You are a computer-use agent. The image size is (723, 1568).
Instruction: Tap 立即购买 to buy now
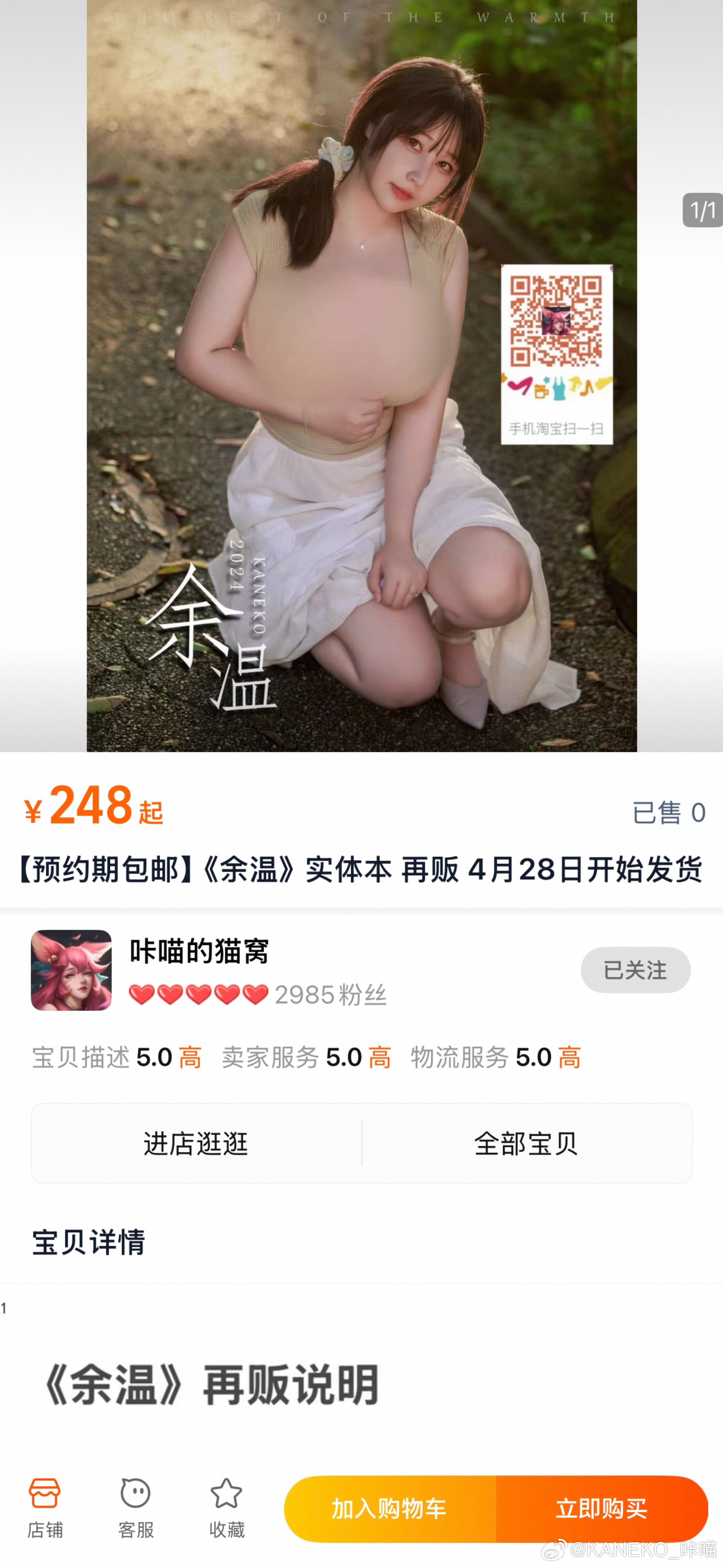coord(601,1508)
